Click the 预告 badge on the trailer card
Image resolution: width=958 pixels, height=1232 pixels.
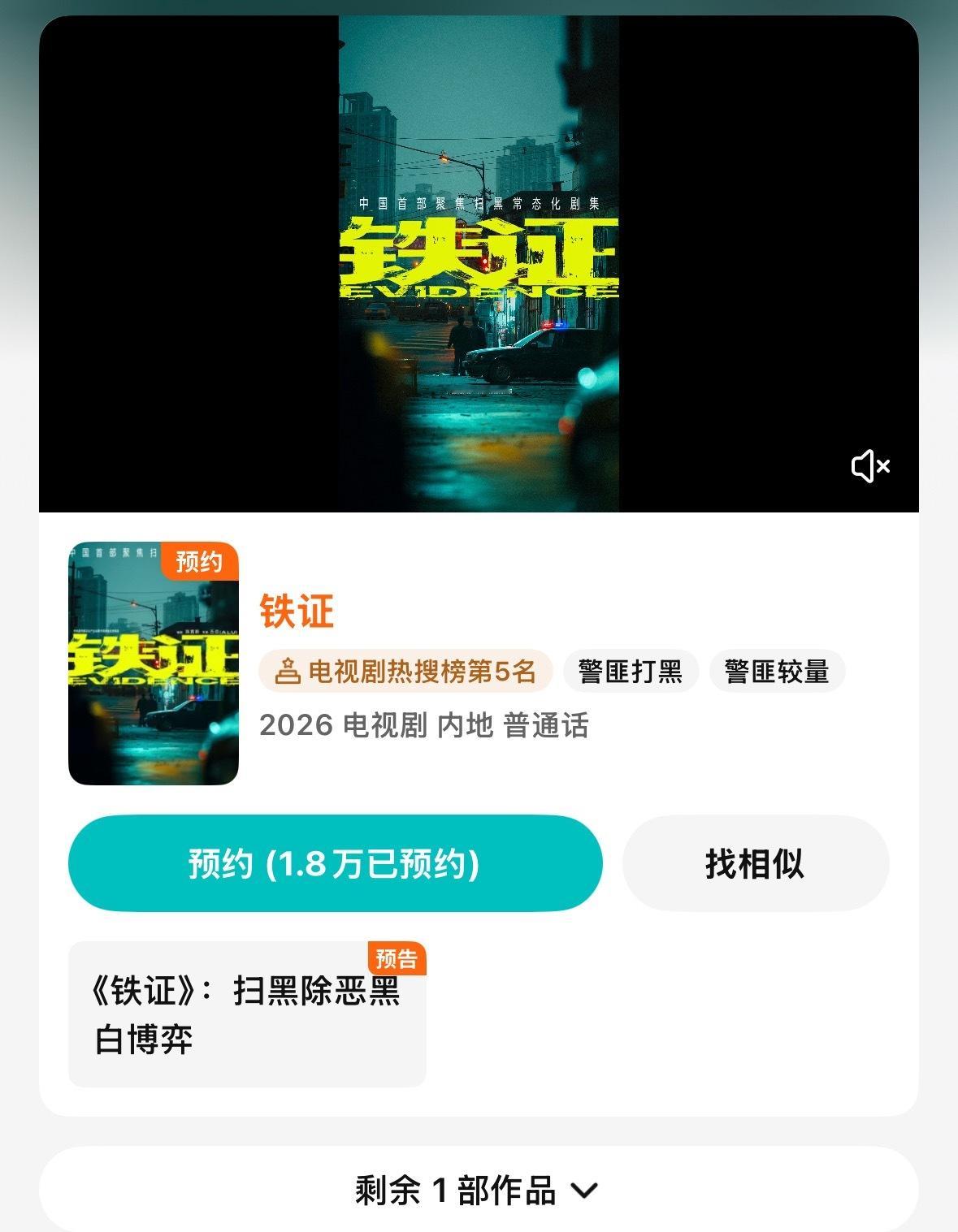point(397,960)
